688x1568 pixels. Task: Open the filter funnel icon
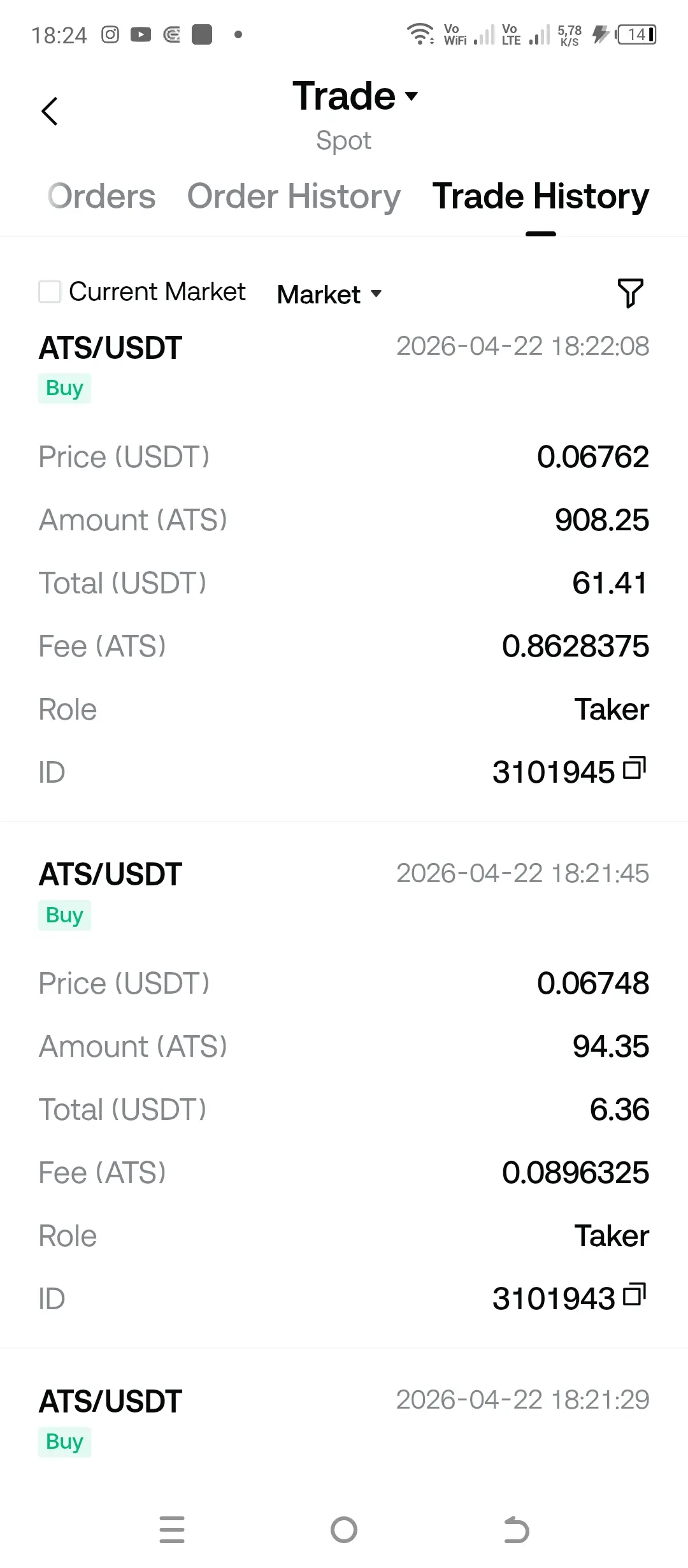click(x=630, y=293)
